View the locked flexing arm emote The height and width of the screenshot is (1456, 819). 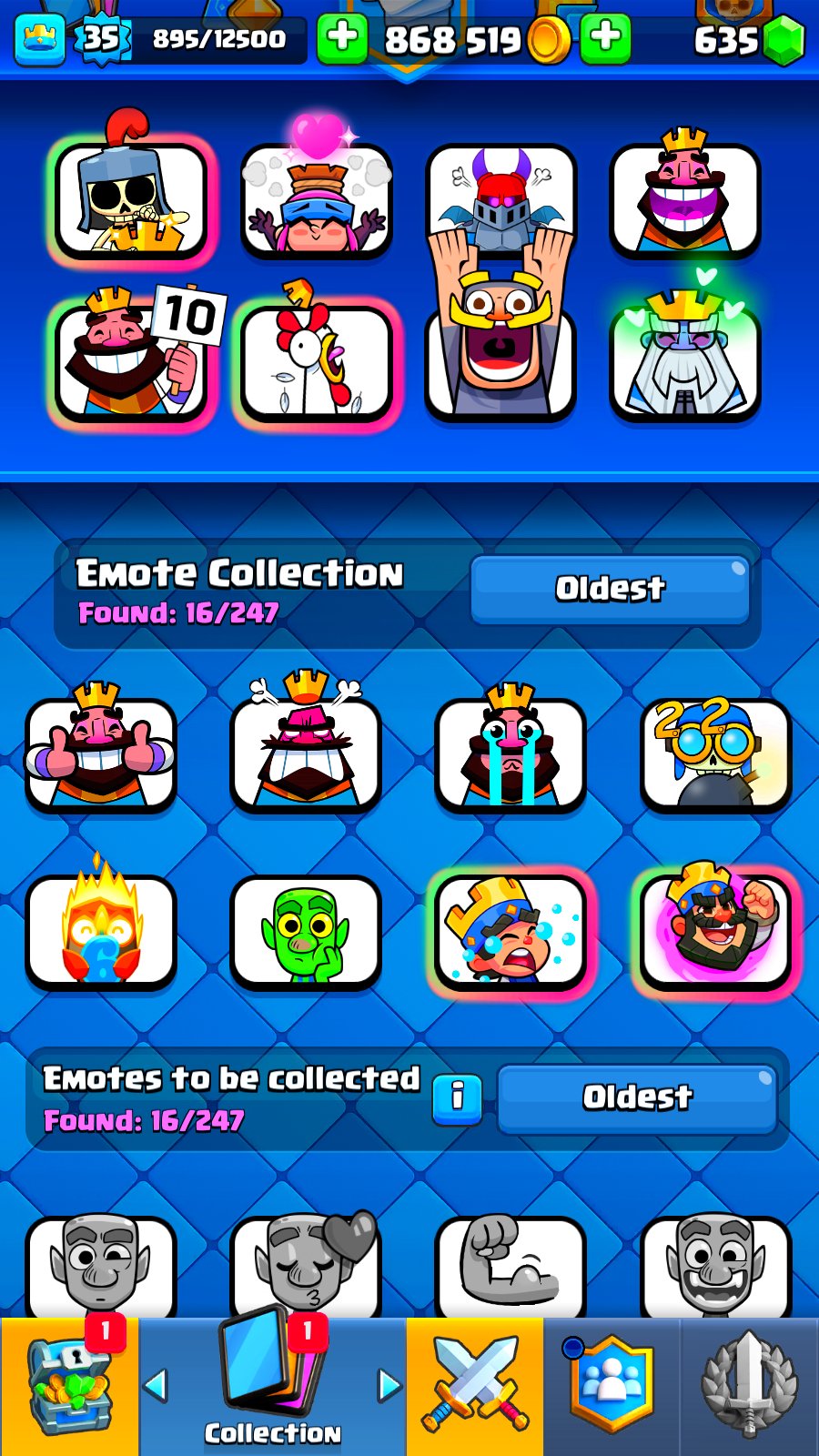[511, 1265]
